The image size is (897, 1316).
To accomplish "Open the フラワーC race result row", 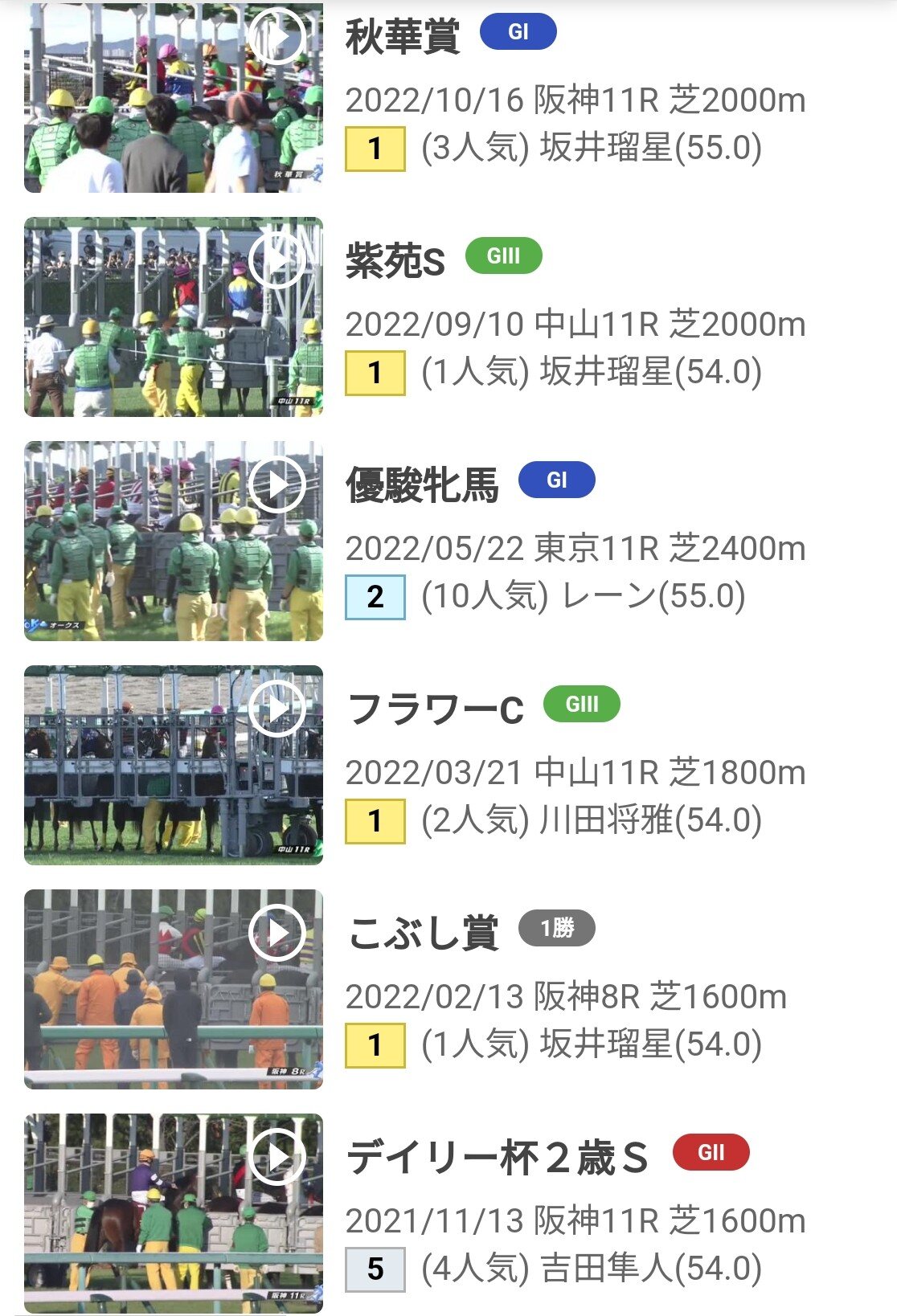I will coord(575,773).
